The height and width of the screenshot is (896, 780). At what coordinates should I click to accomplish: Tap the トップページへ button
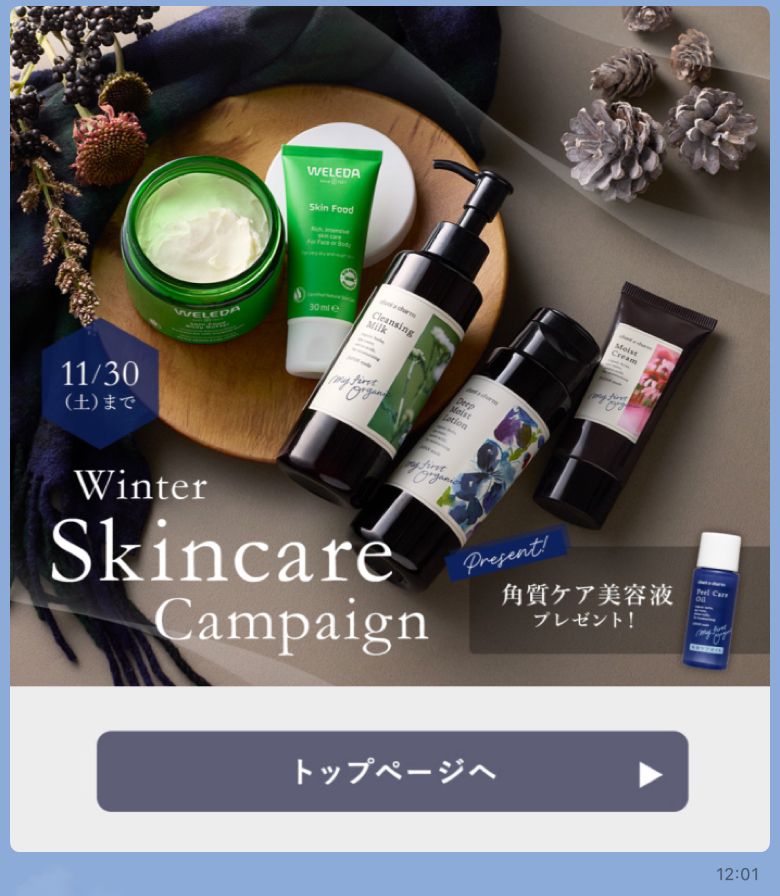coord(392,772)
